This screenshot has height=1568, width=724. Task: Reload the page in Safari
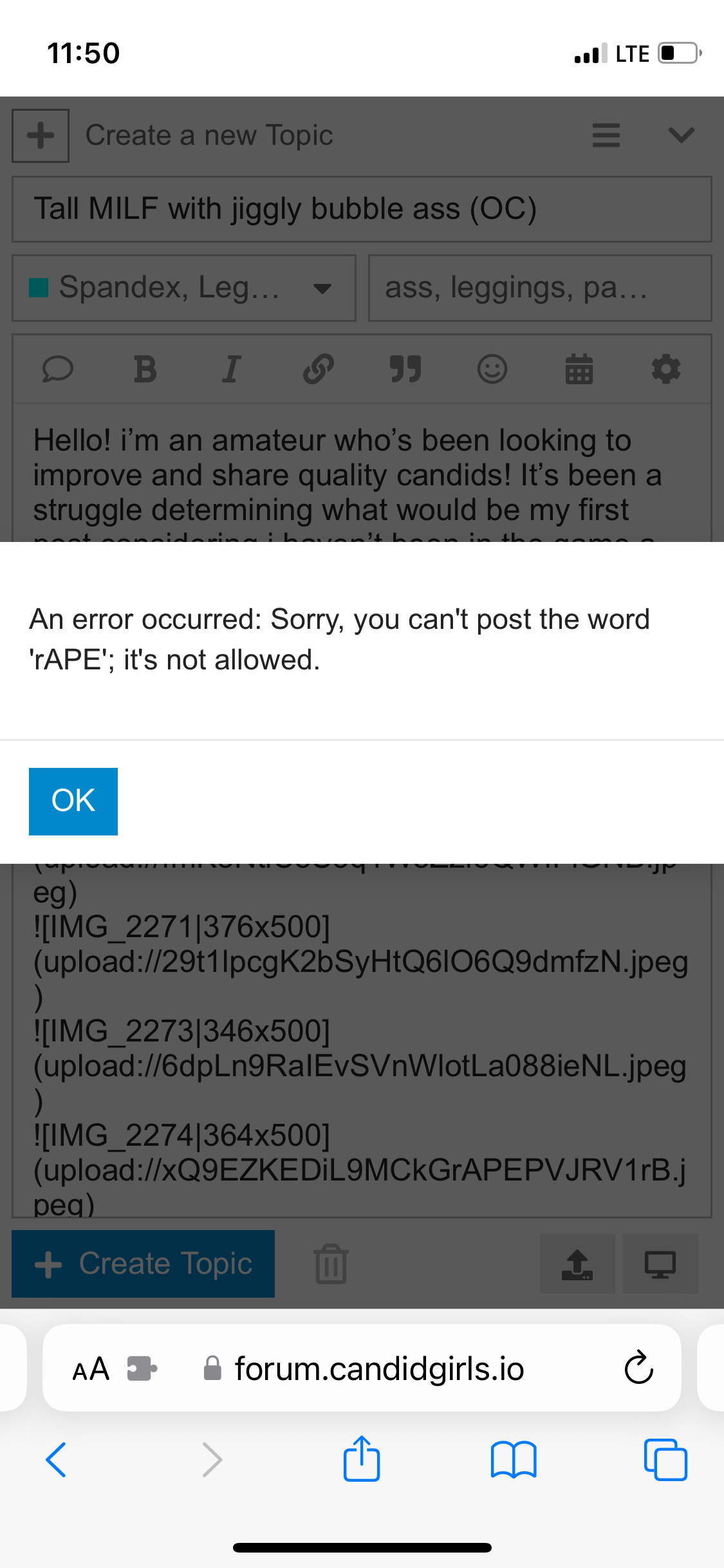(638, 1368)
